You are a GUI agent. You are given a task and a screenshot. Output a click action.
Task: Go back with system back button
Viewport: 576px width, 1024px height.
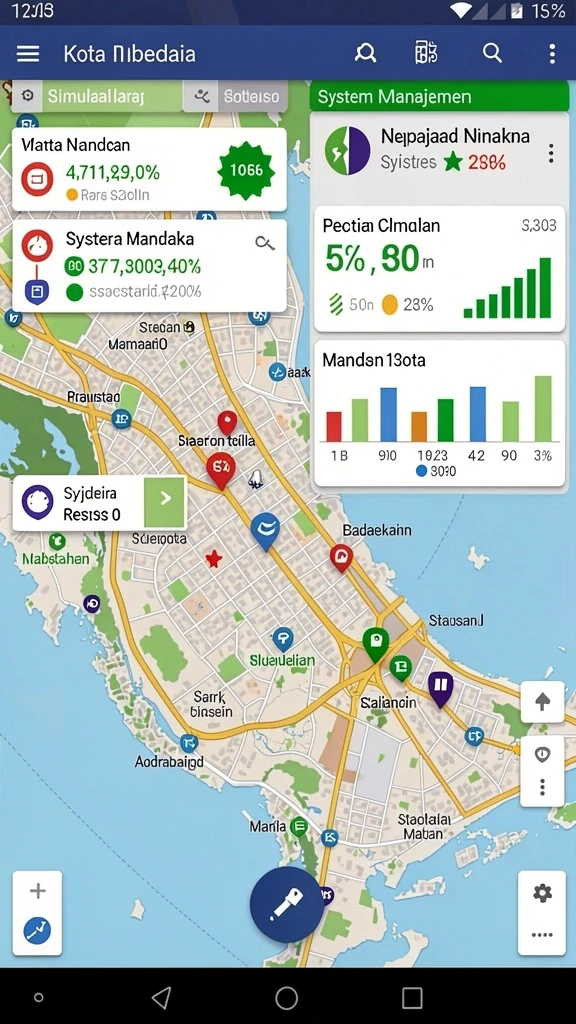(x=161, y=997)
